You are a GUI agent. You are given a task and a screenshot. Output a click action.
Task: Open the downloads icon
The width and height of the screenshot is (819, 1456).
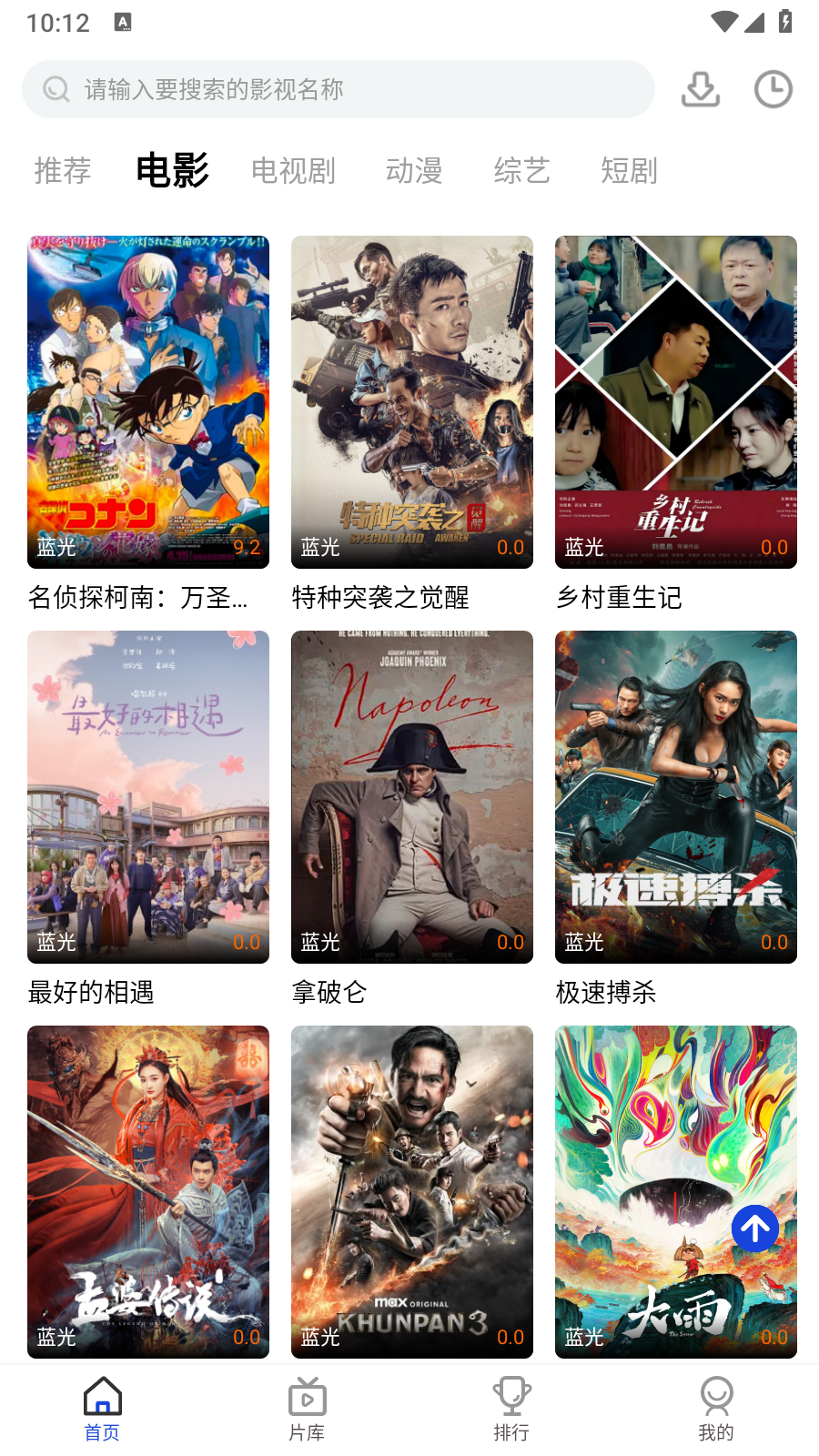701,89
